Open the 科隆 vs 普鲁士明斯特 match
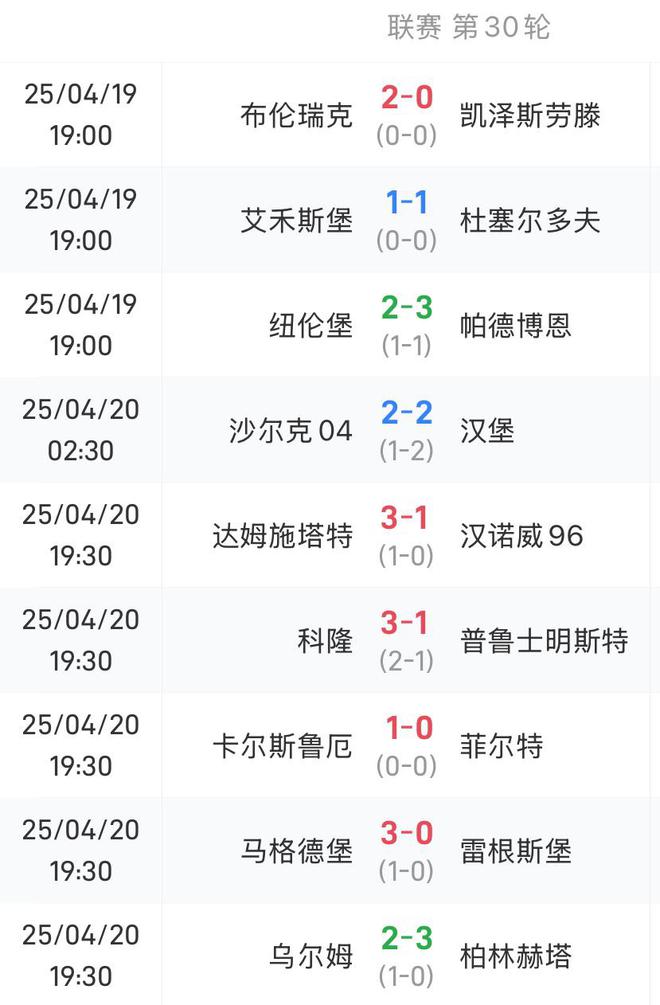This screenshot has width=660, height=1005. click(x=407, y=640)
